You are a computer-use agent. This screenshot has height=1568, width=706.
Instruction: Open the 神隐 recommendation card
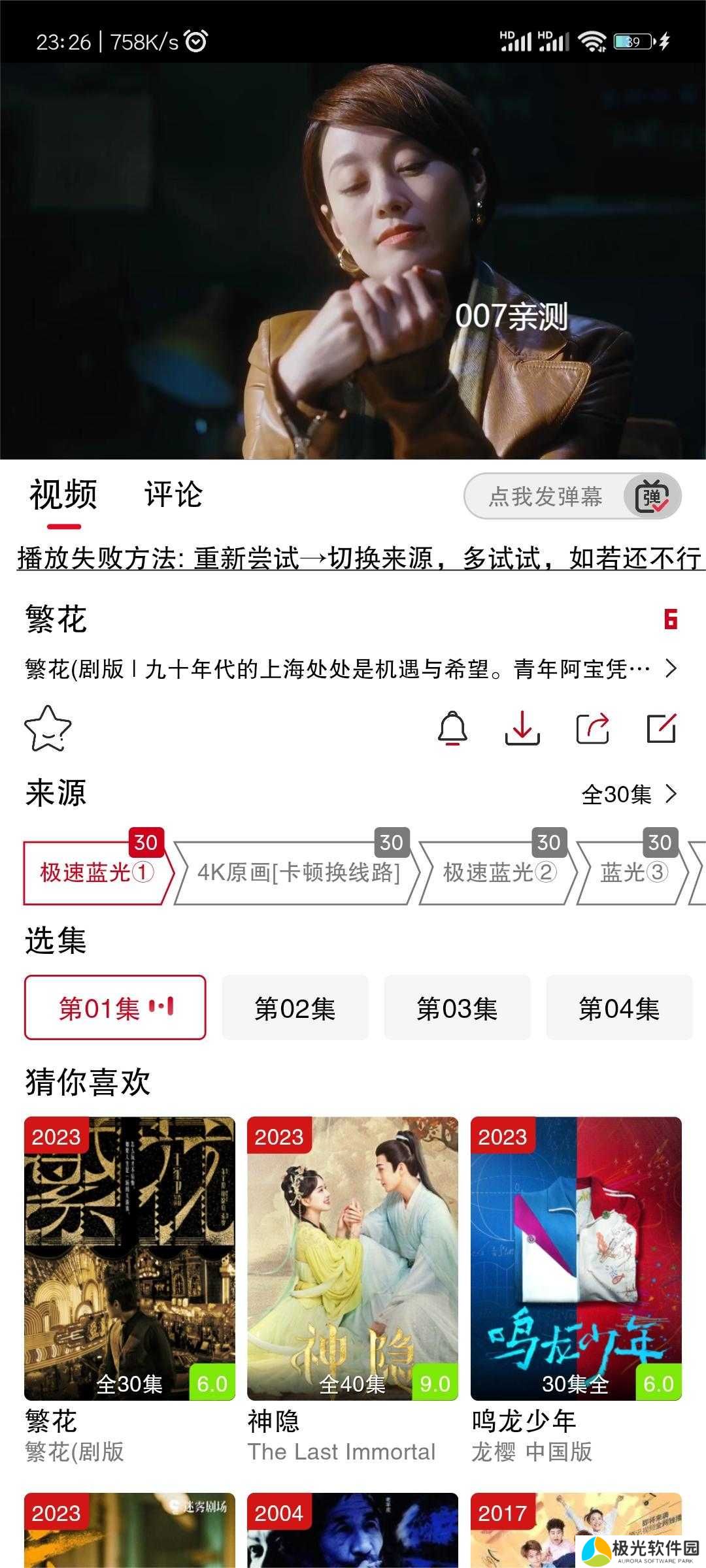tap(352, 1259)
